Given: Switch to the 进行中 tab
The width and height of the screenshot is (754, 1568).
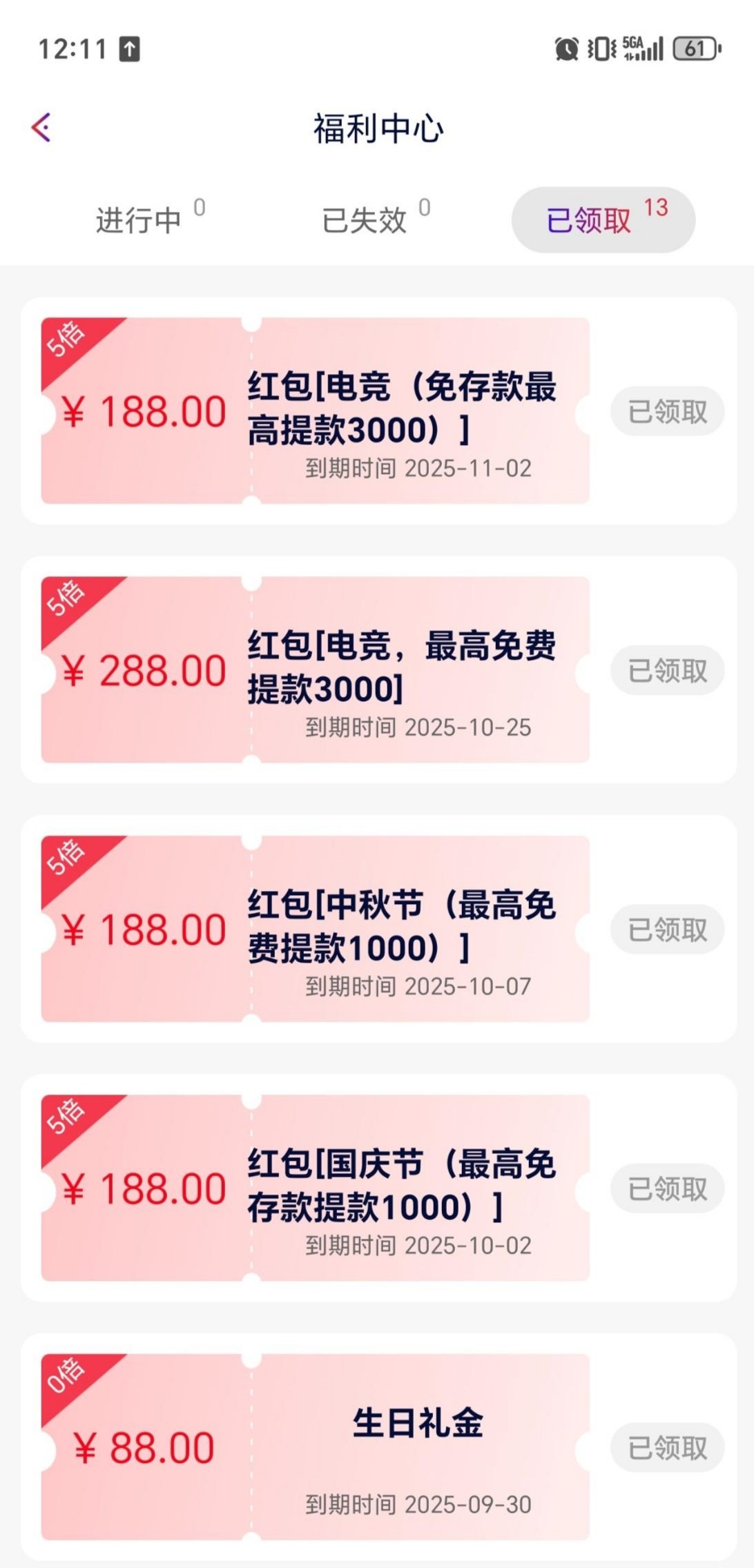Looking at the screenshot, I should click(x=138, y=220).
